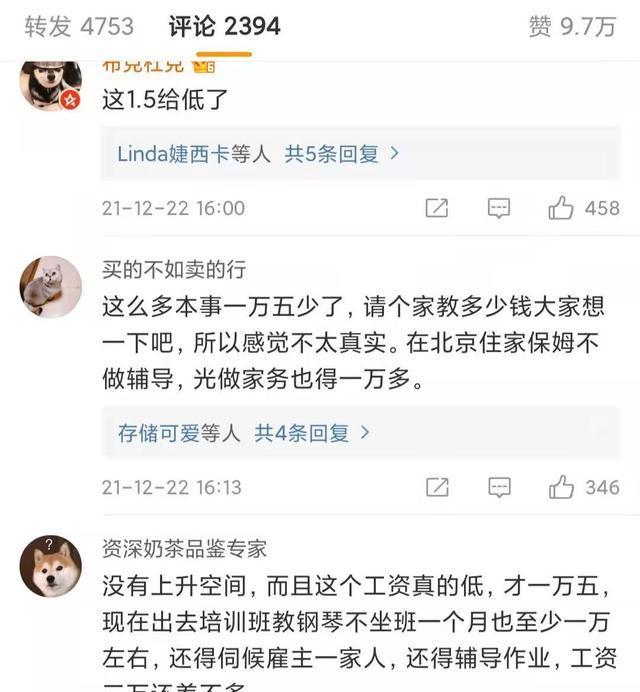
Task: Tap username 资深奶茶品鉴专家
Action: click(185, 548)
